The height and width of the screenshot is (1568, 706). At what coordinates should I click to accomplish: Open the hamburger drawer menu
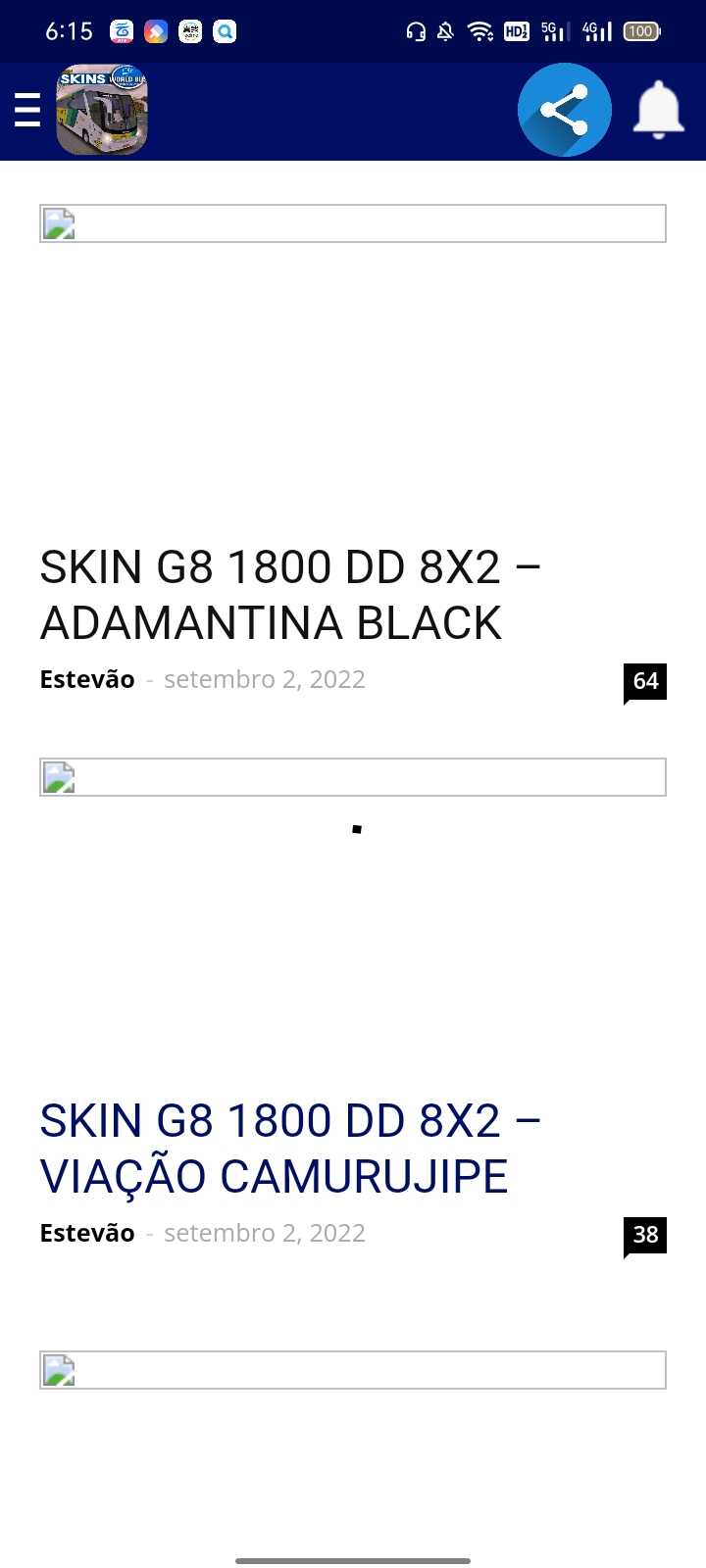27,111
